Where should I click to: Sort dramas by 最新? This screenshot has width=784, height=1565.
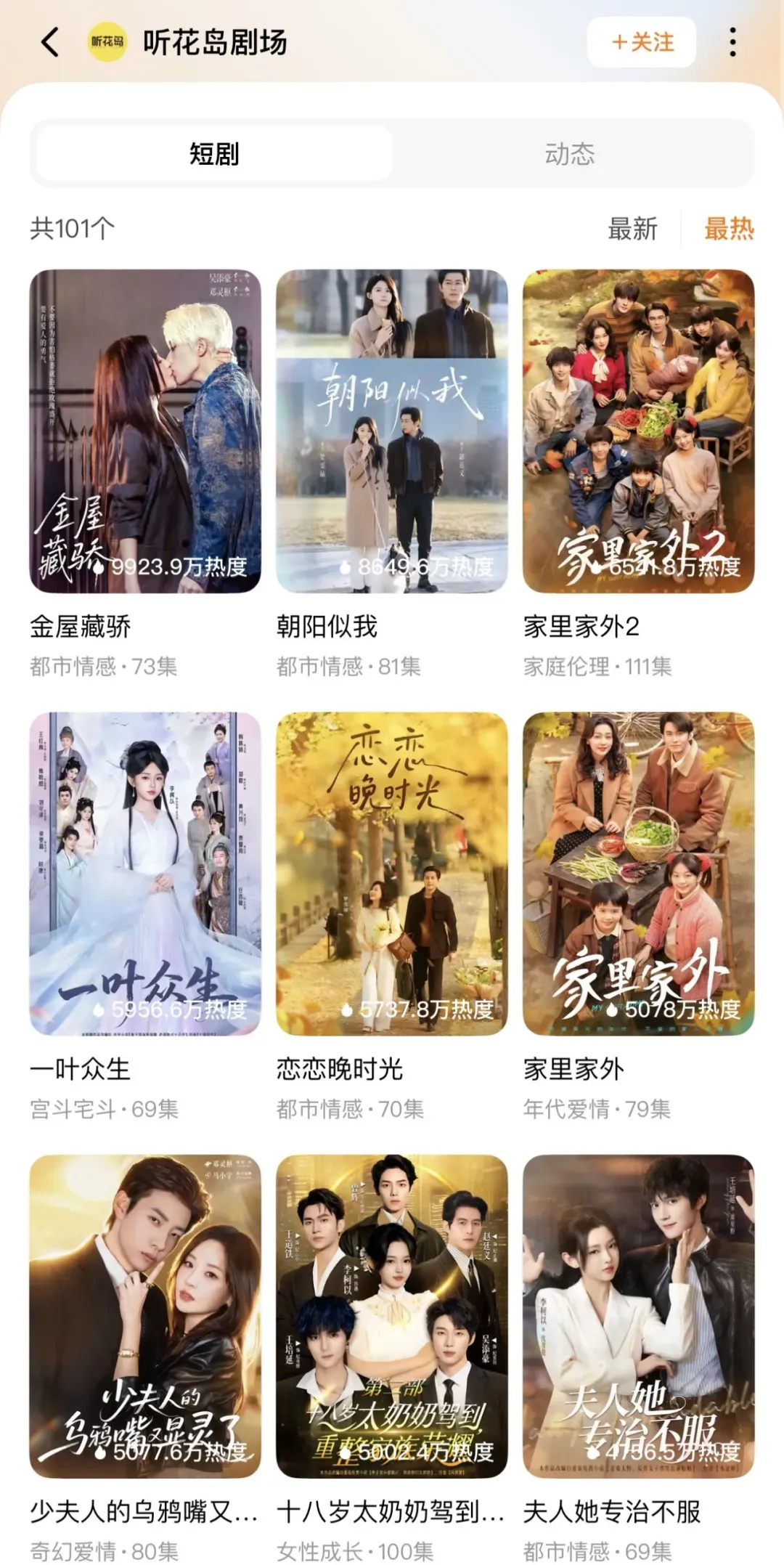coord(632,229)
